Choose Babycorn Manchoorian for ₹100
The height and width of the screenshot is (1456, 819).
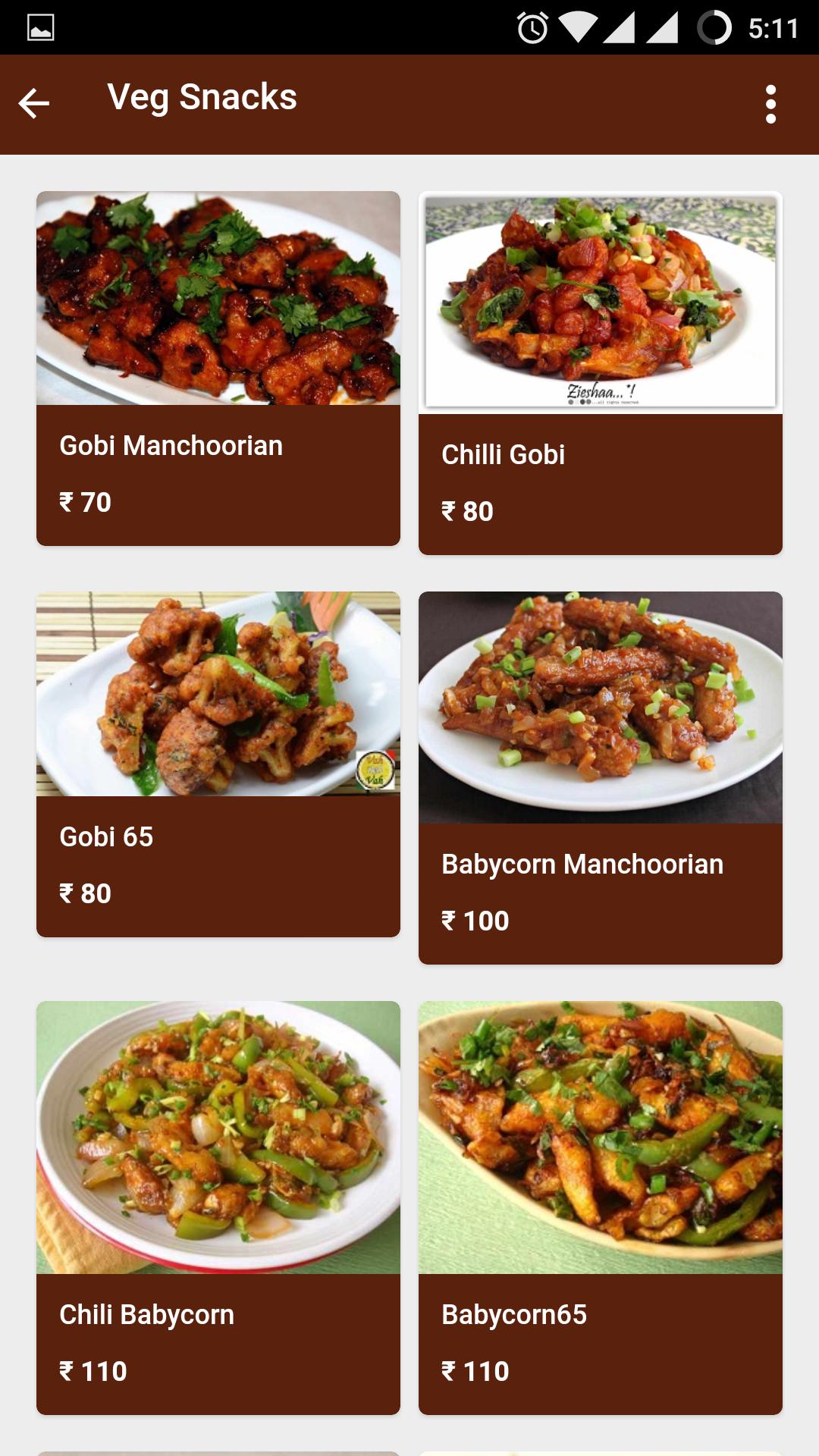point(600,777)
